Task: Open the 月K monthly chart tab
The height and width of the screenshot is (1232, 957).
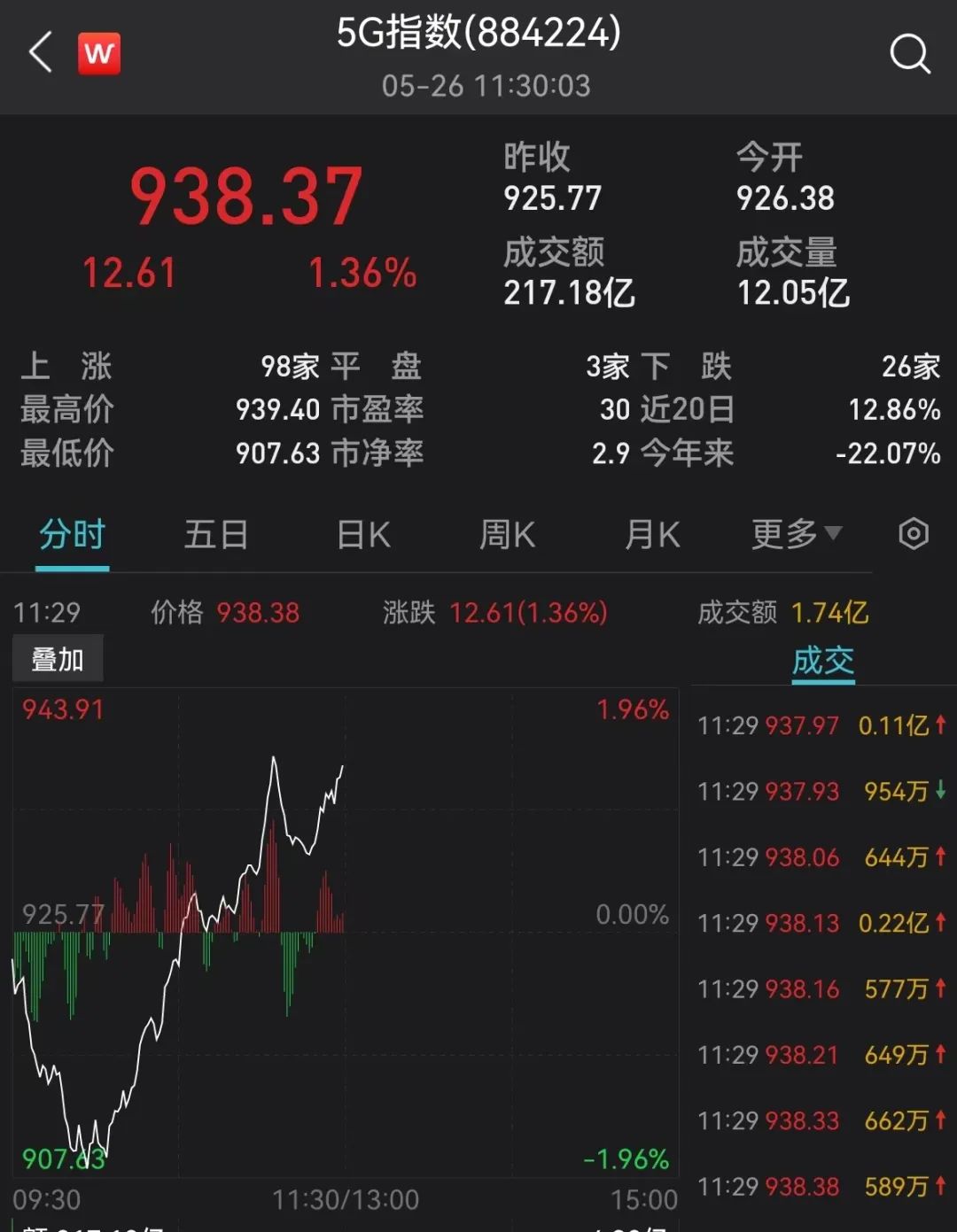Action: [x=652, y=533]
